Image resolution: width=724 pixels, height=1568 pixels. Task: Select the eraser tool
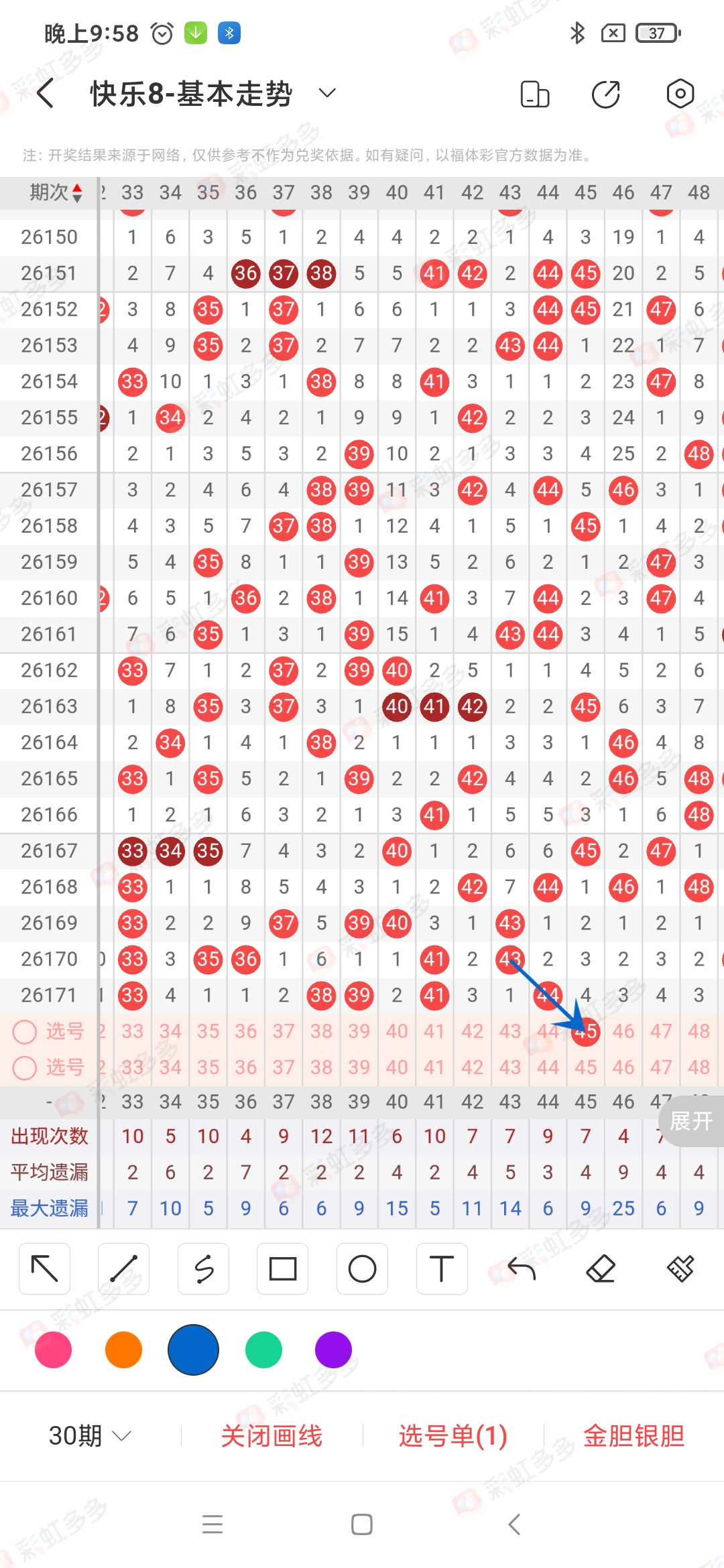pos(601,1268)
